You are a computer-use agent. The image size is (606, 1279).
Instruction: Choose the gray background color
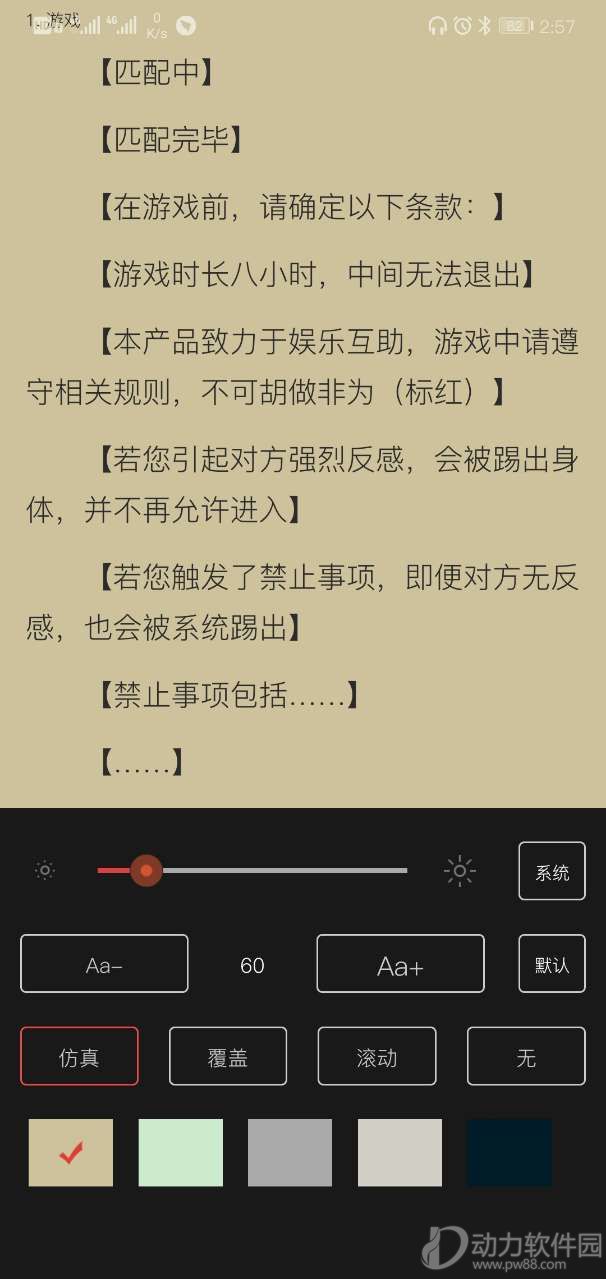pos(290,1152)
